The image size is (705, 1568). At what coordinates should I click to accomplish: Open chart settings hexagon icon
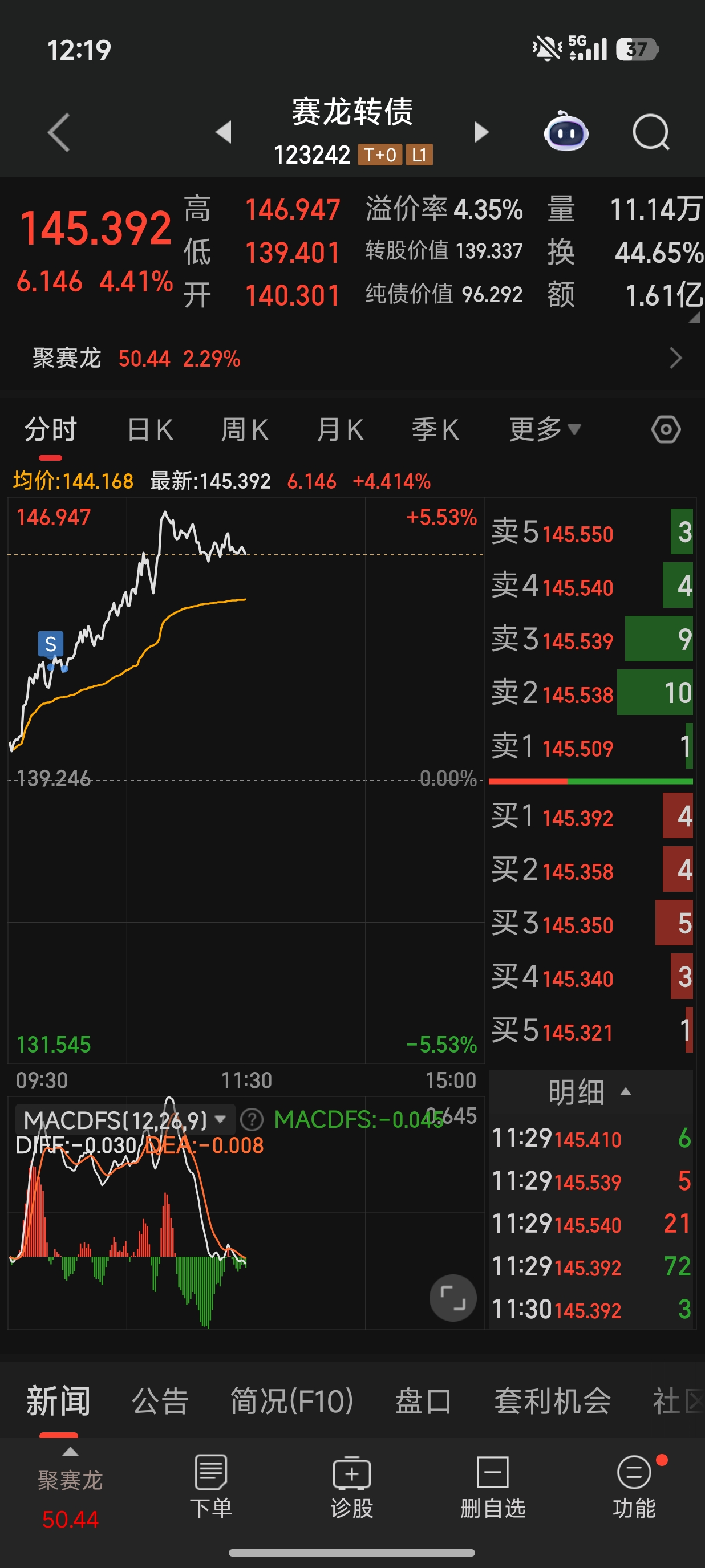coord(666,430)
